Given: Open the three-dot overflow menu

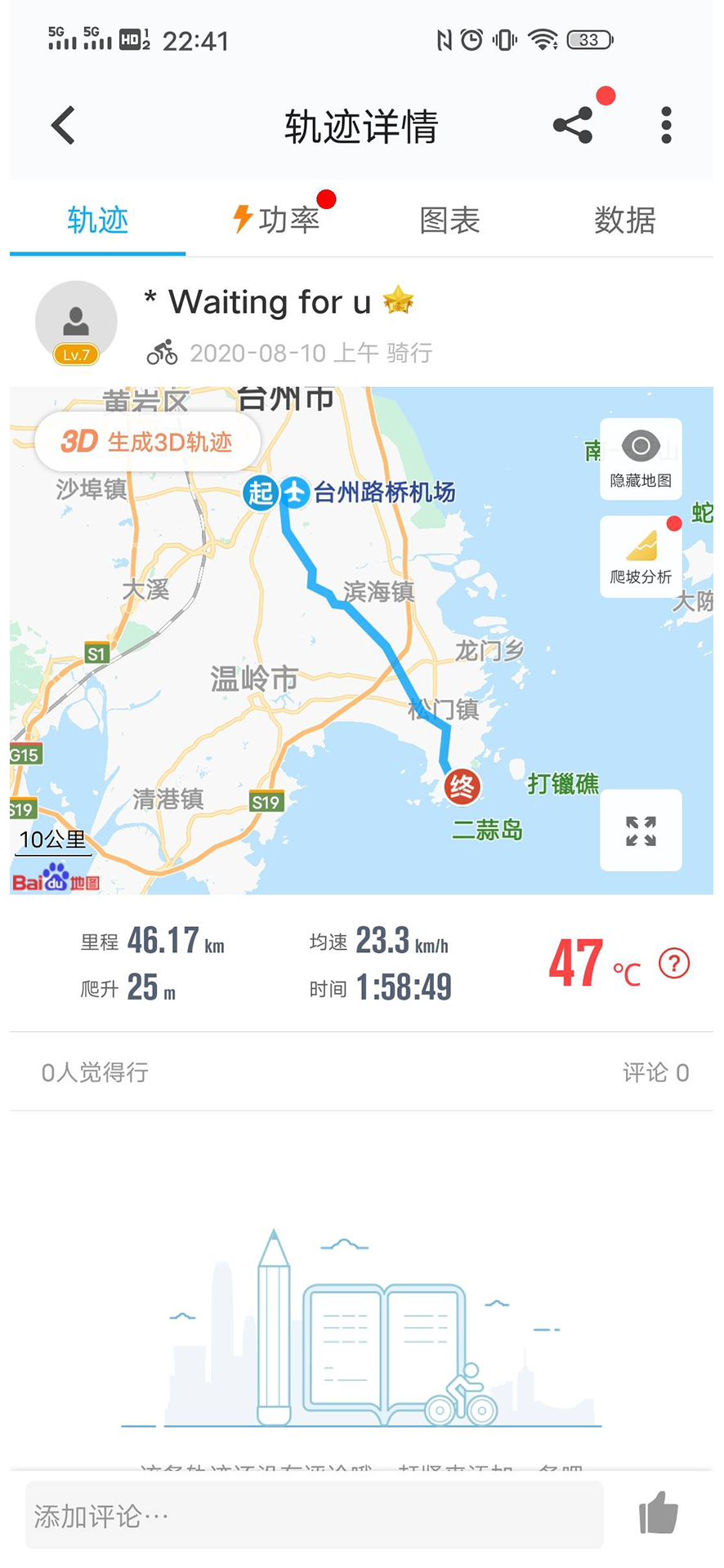Looking at the screenshot, I should (x=666, y=126).
